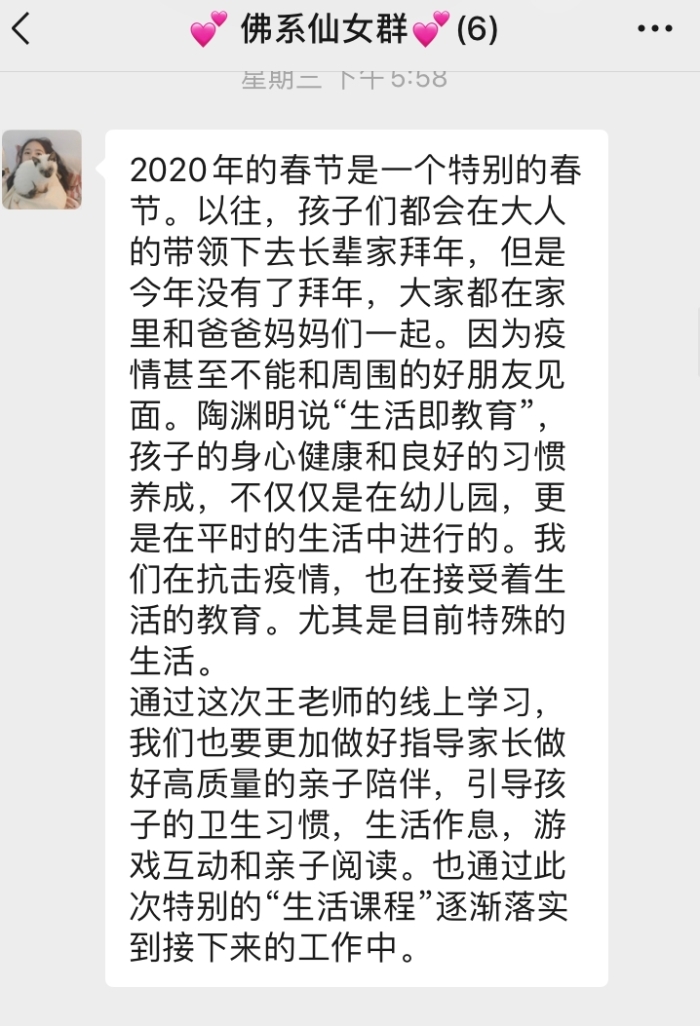Go back from the 佛系仙女群 chat
The width and height of the screenshot is (700, 1026).
pyautogui.click(x=21, y=30)
